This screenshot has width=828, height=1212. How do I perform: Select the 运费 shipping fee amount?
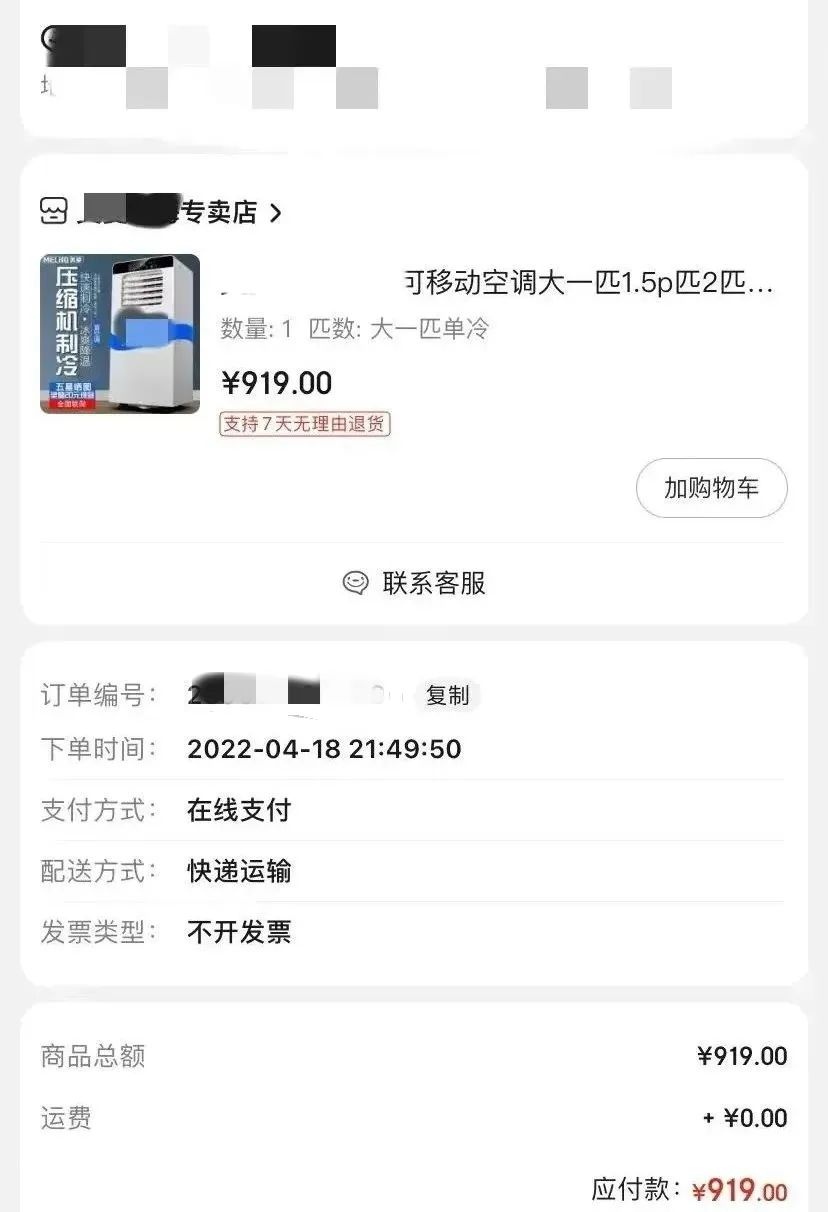tap(740, 1118)
